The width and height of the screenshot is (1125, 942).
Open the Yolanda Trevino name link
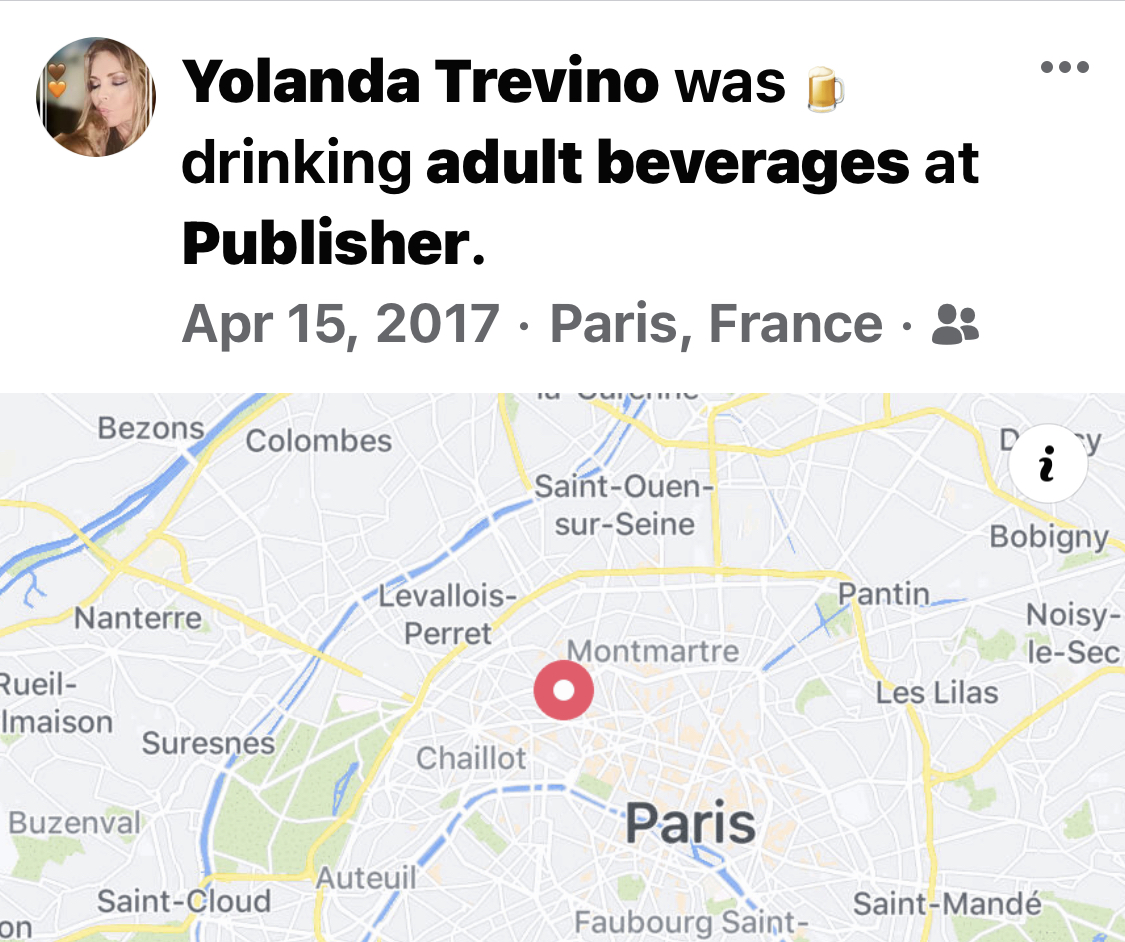tap(420, 82)
